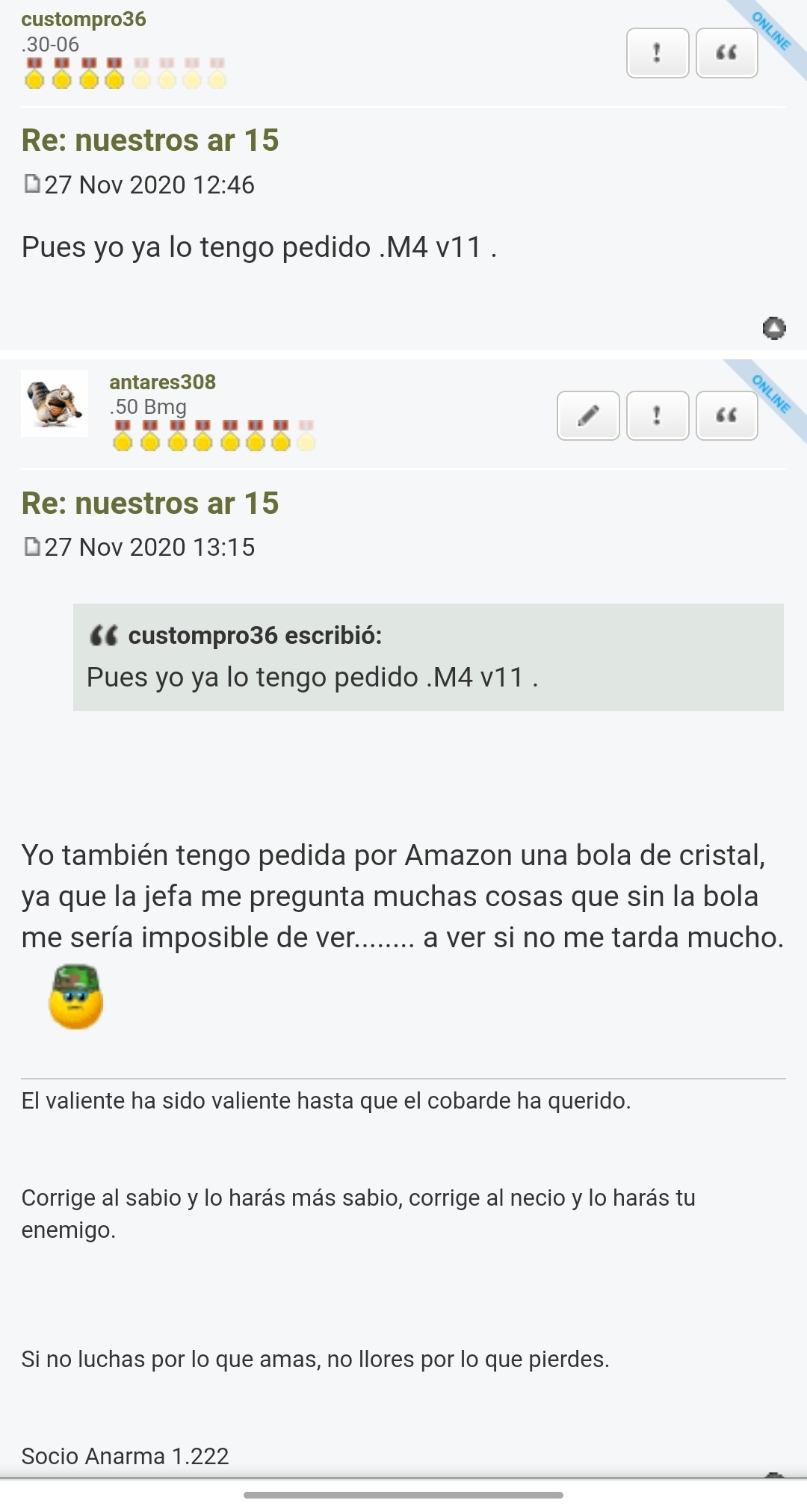
Task: Quote antares308's post in a reply
Action: pos(726,415)
